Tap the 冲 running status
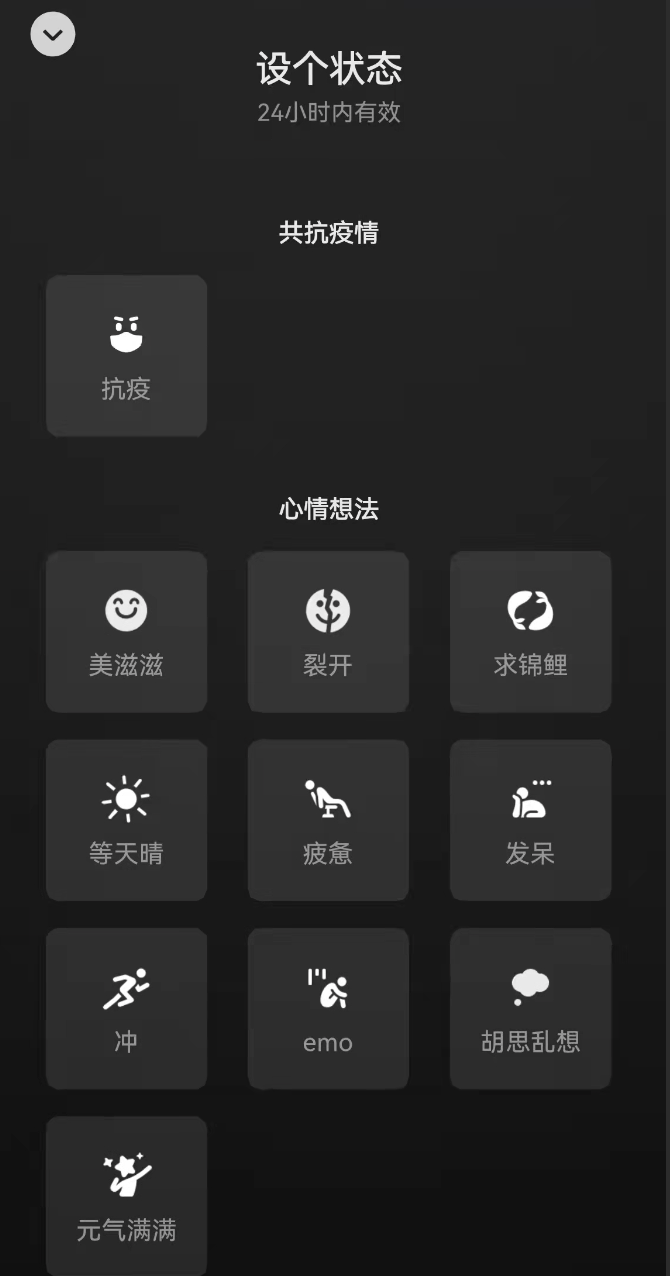The width and height of the screenshot is (670, 1276). pyautogui.click(x=126, y=1008)
